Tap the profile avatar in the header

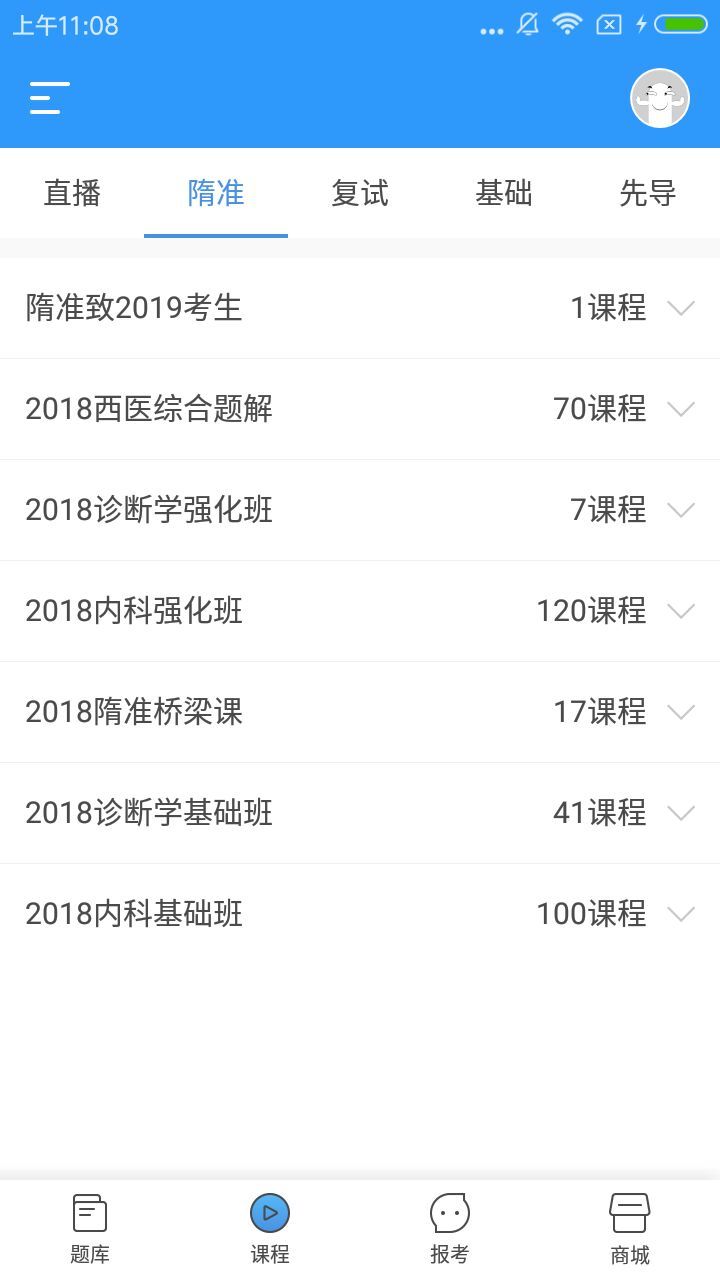[658, 98]
